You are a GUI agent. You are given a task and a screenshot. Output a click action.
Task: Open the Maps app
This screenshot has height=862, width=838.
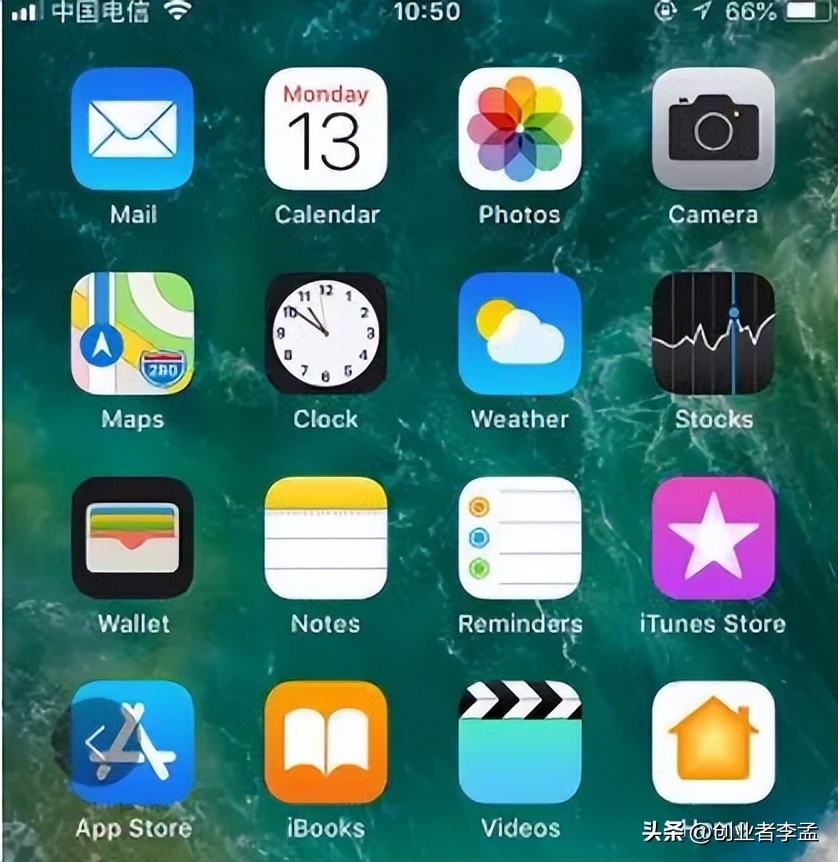coord(132,333)
